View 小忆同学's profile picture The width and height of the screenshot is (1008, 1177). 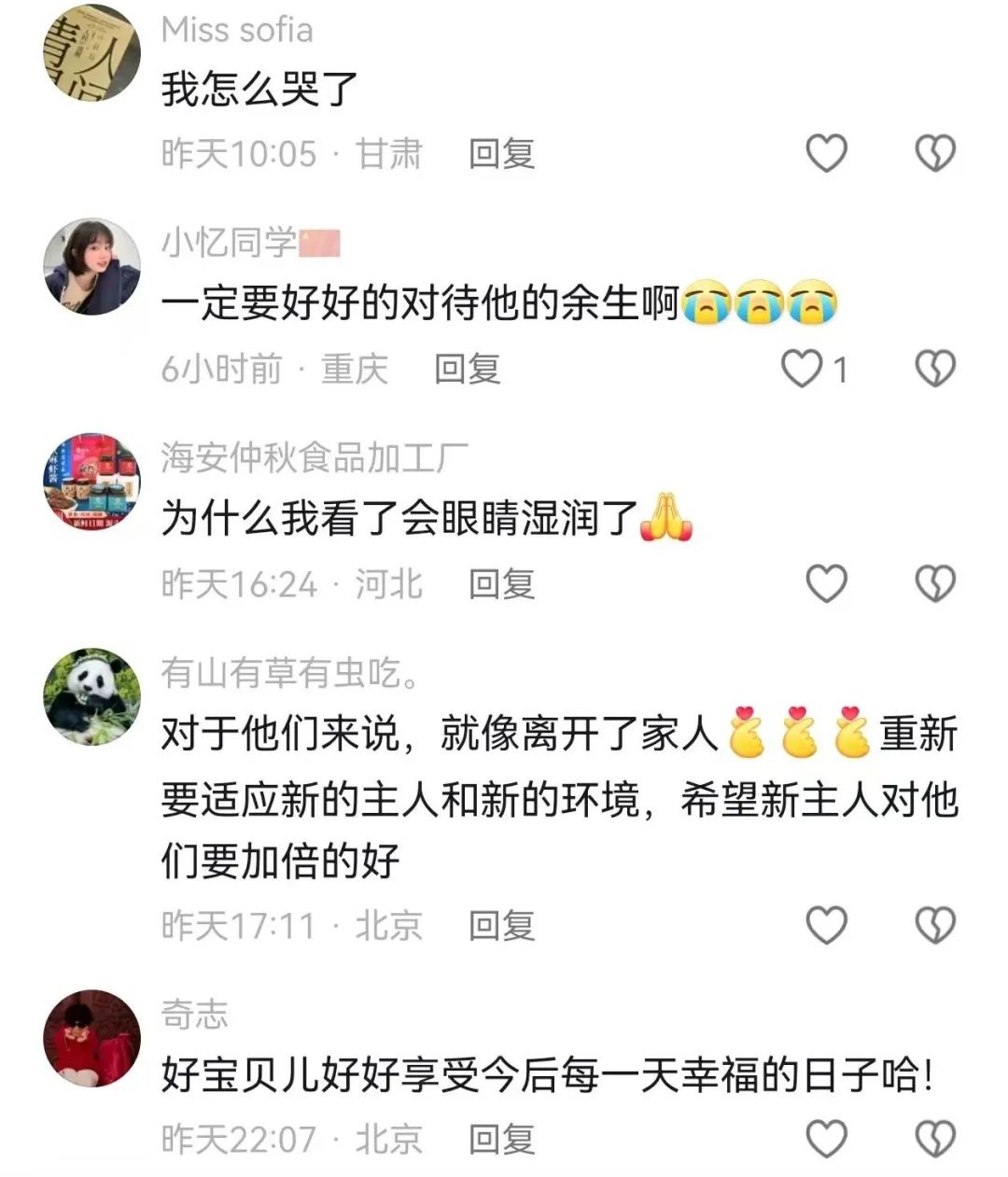tap(91, 267)
